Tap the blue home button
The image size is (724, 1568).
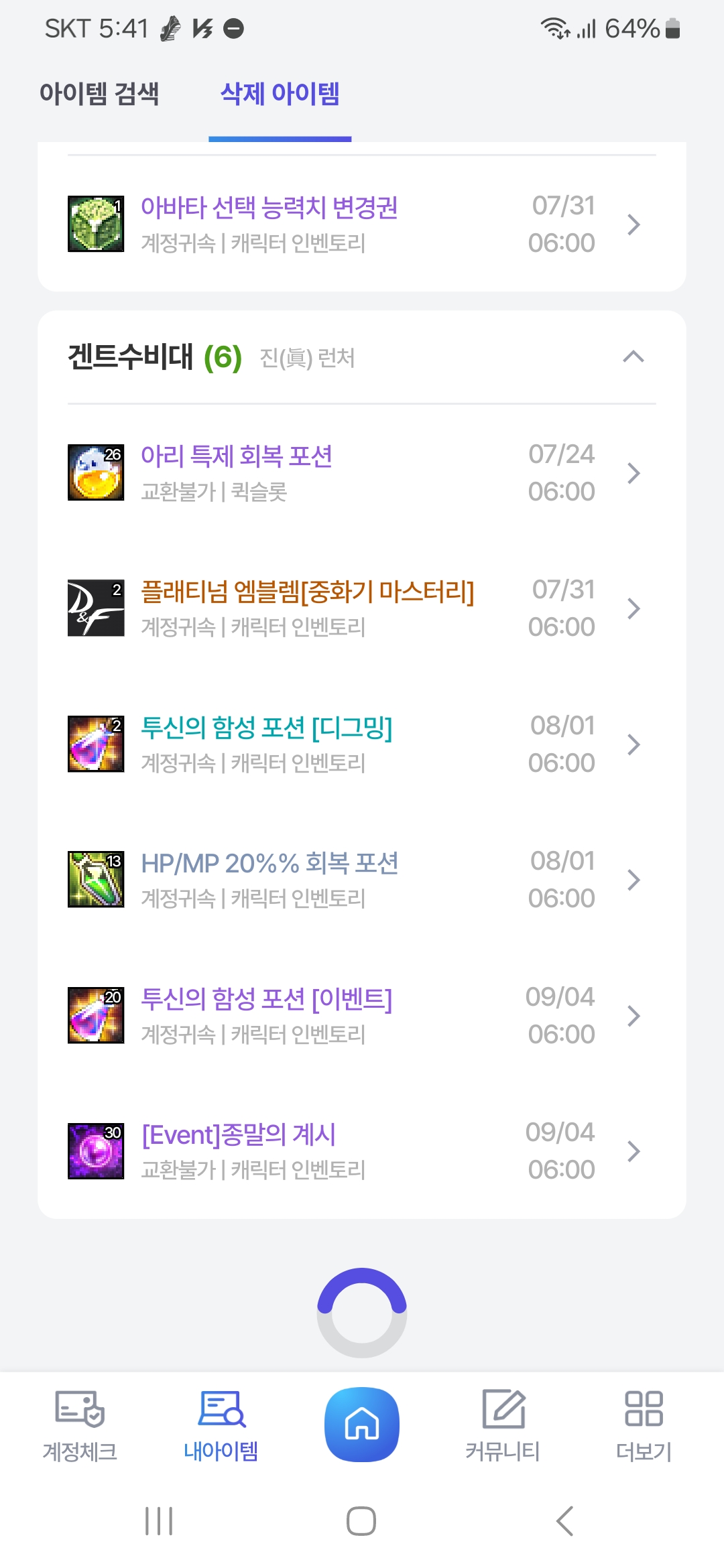(x=362, y=1424)
